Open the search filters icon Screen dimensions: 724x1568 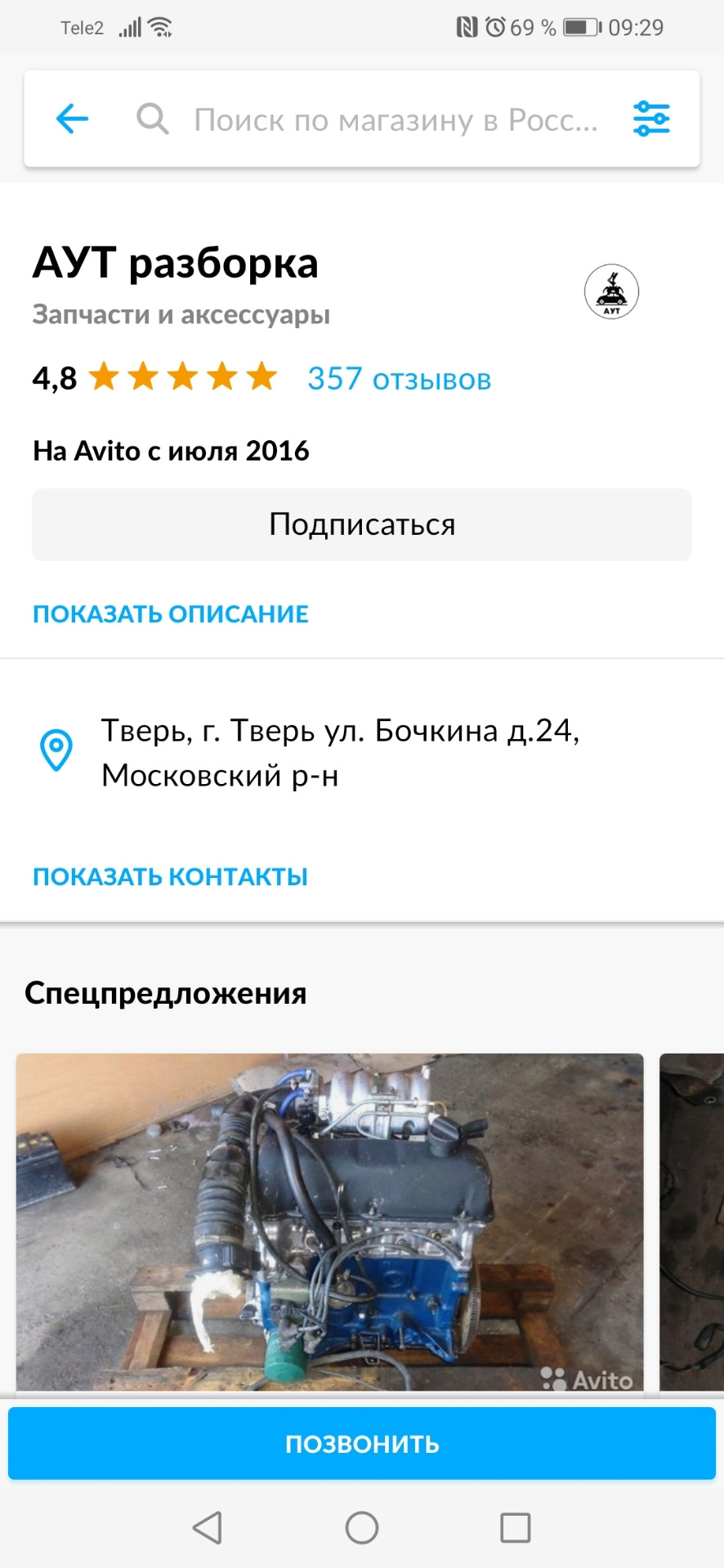coord(651,119)
